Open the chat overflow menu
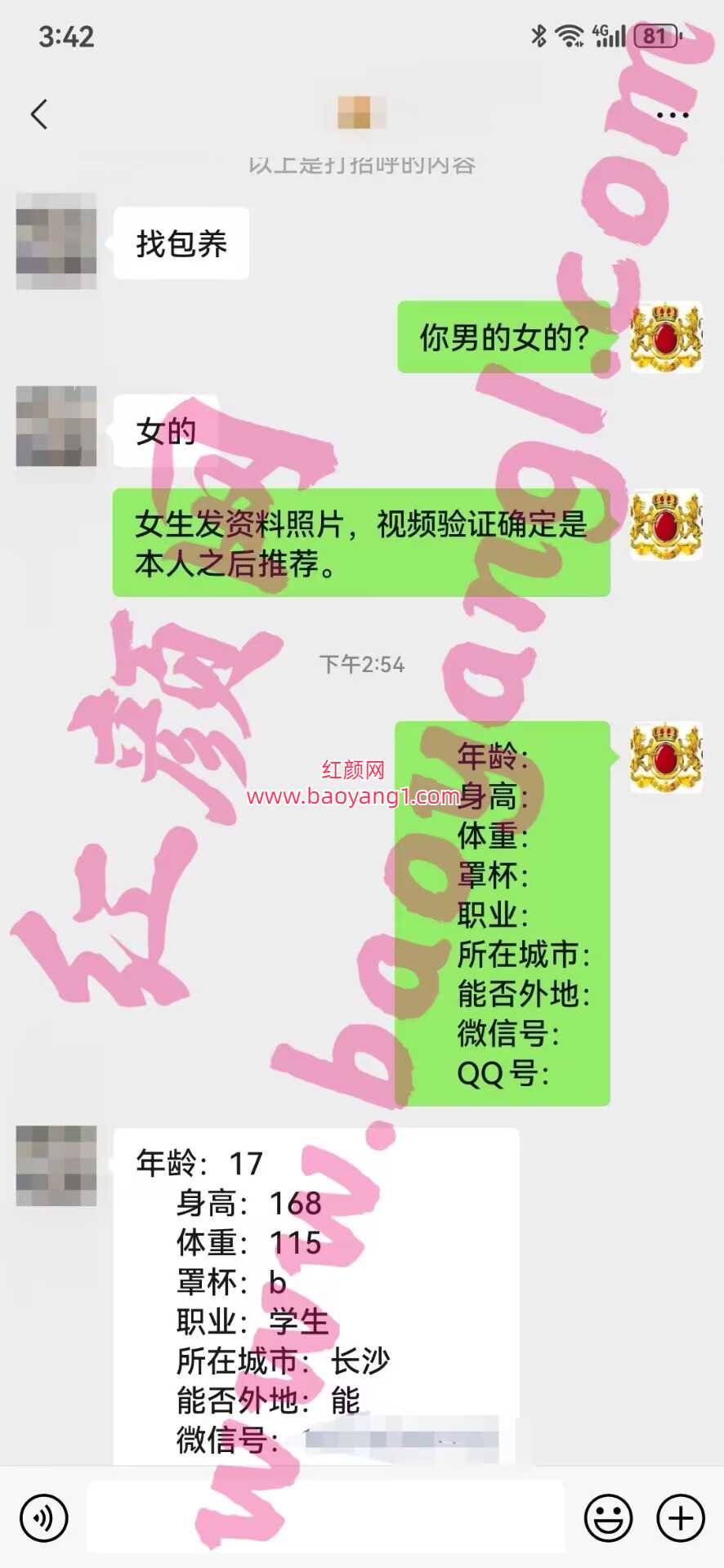This screenshot has width=724, height=1568. tap(673, 115)
